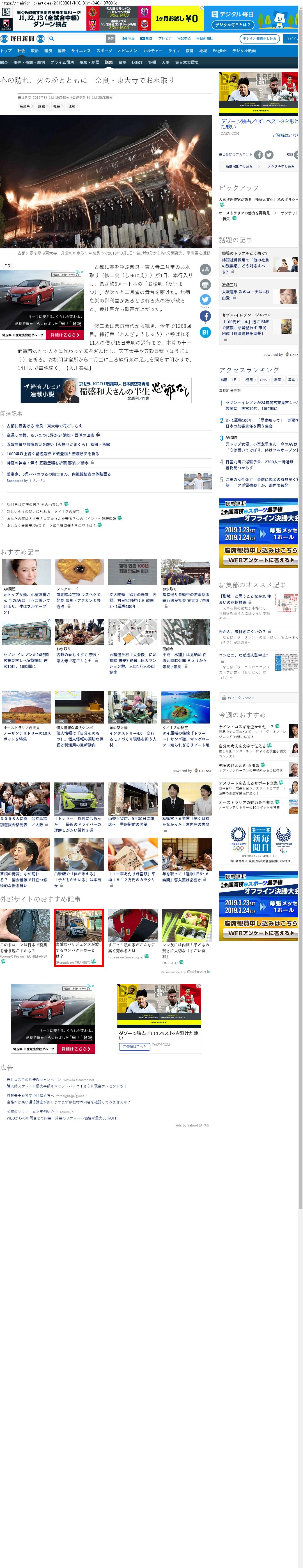Select the 気象・地震 sub-navigation item
303x1568 pixels.
point(89,62)
